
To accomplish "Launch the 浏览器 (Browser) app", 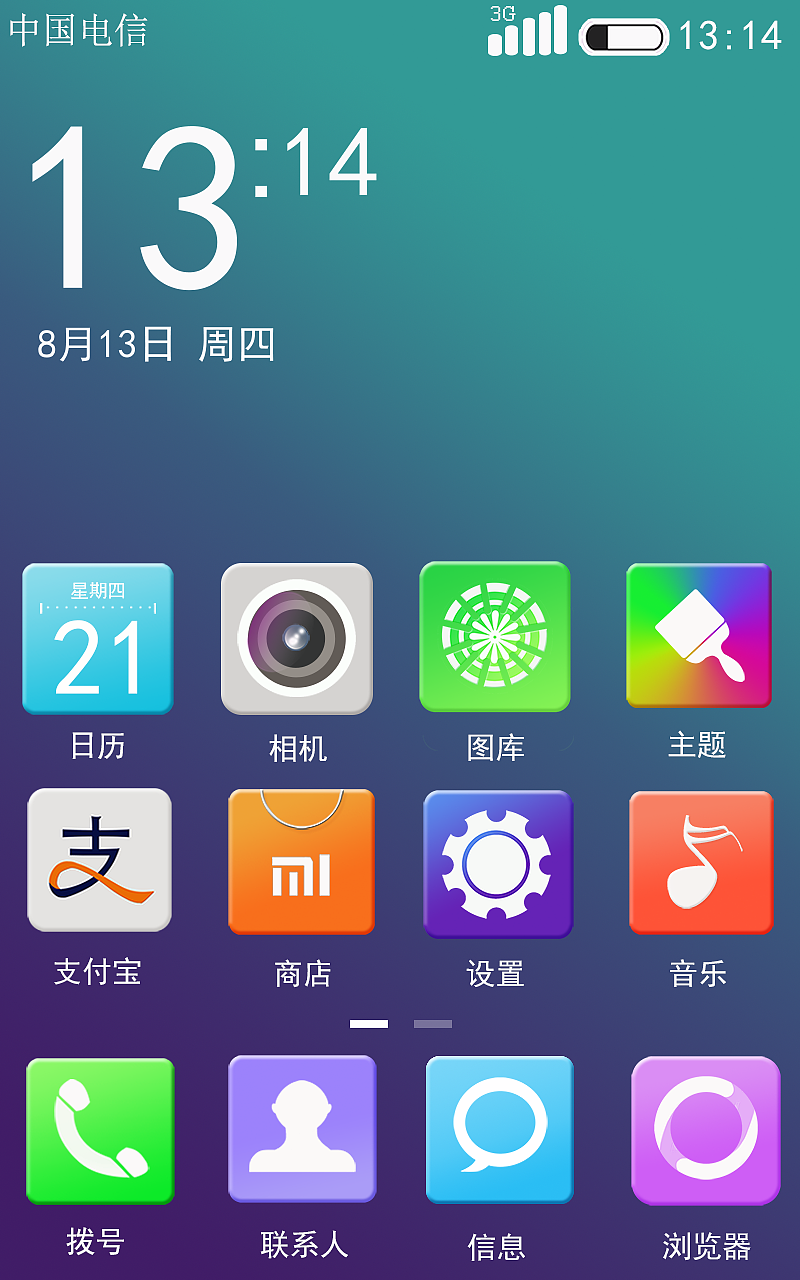I will point(705,1131).
